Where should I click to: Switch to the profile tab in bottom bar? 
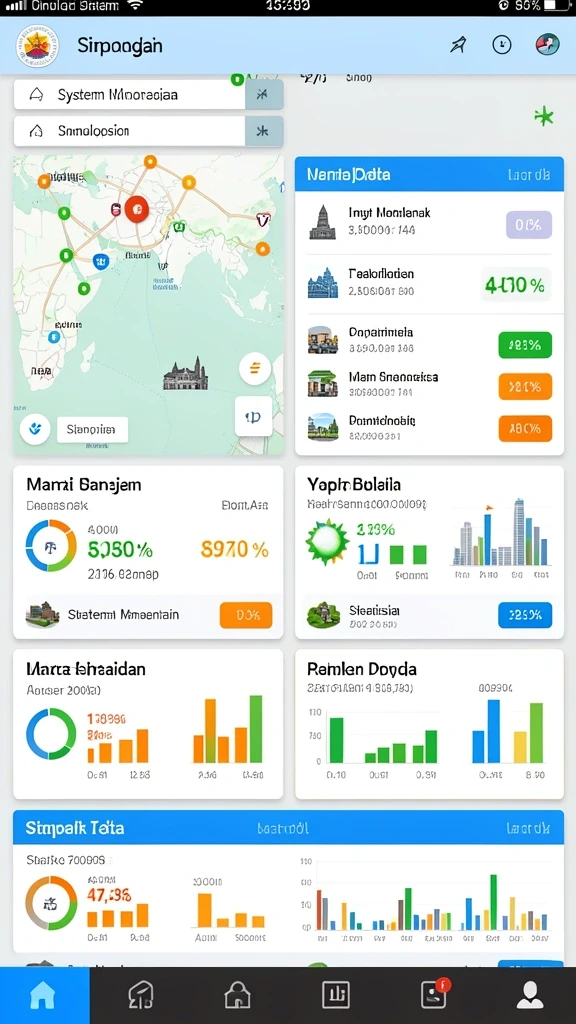530,995
